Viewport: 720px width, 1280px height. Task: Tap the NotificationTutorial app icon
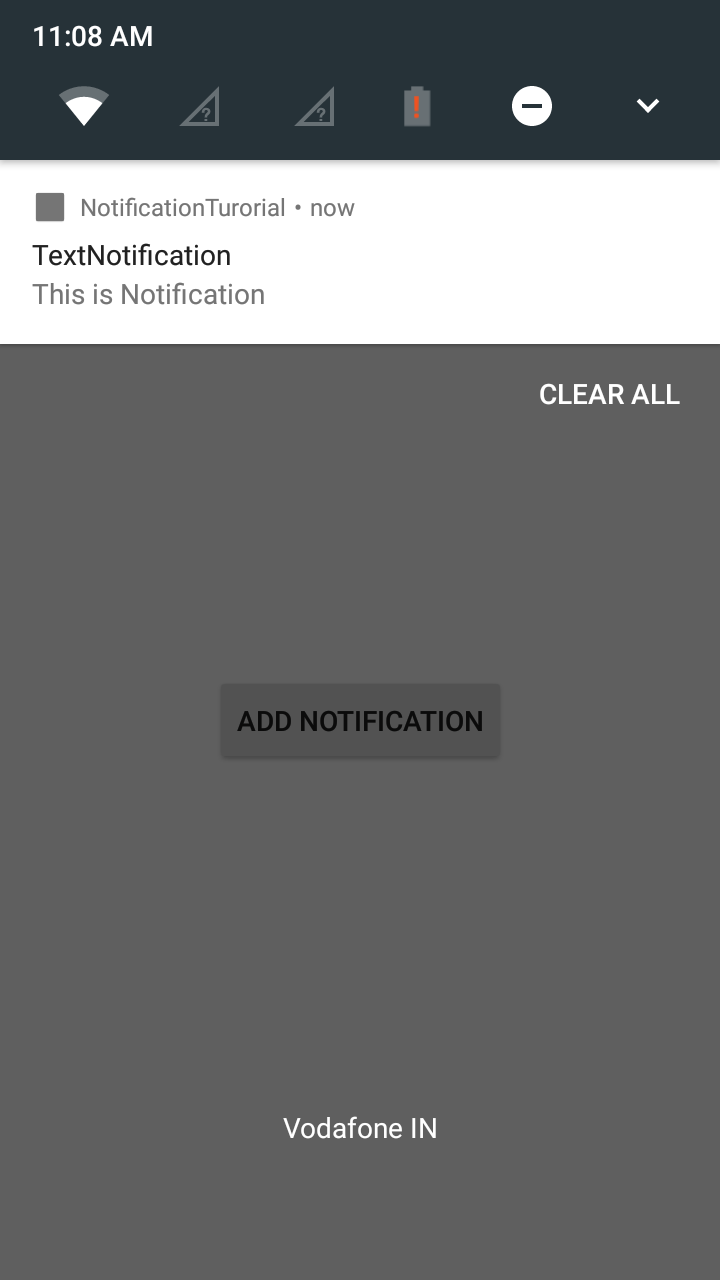pyautogui.click(x=48, y=207)
